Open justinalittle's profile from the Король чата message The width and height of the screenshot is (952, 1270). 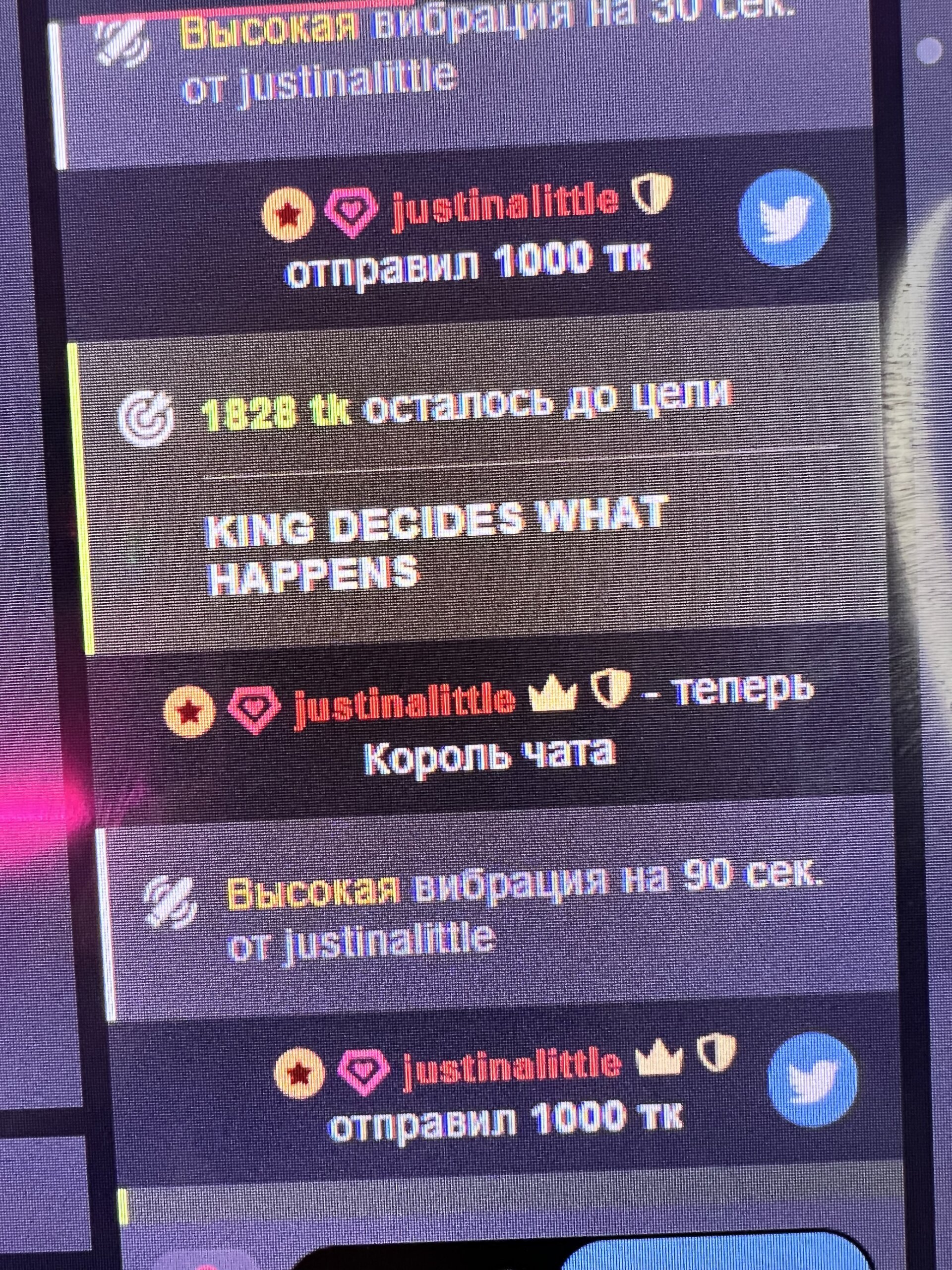point(405,702)
